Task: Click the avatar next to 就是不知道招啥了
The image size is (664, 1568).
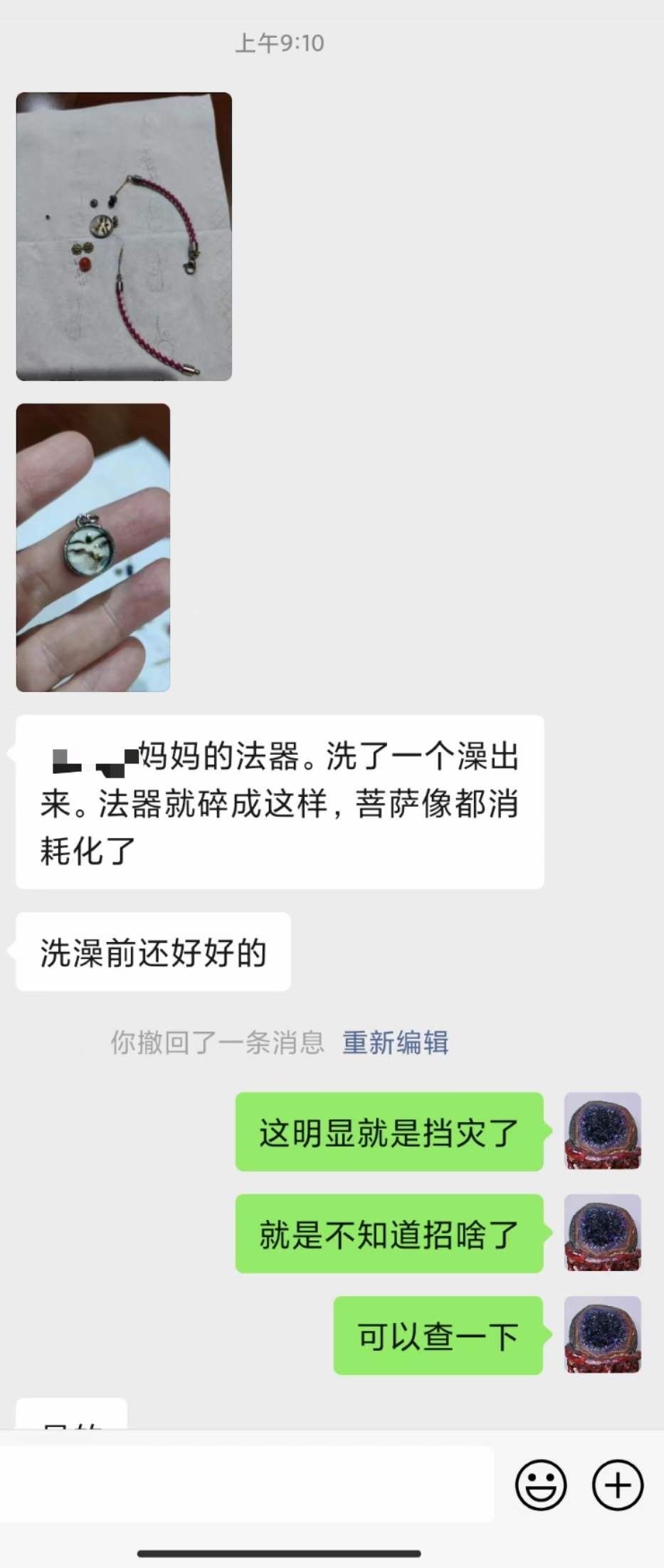Action: [x=601, y=1233]
